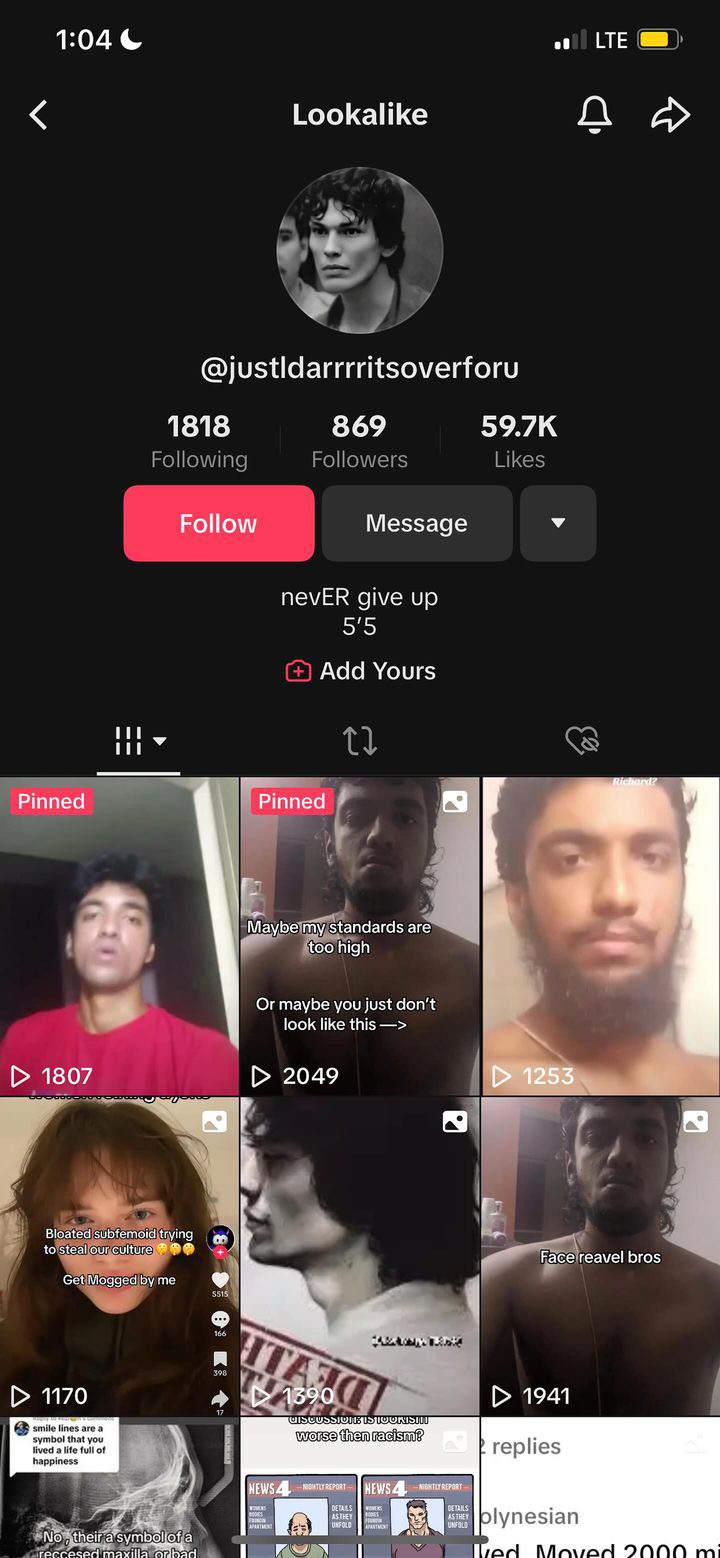
Task: Open the notifications bell
Action: click(594, 115)
